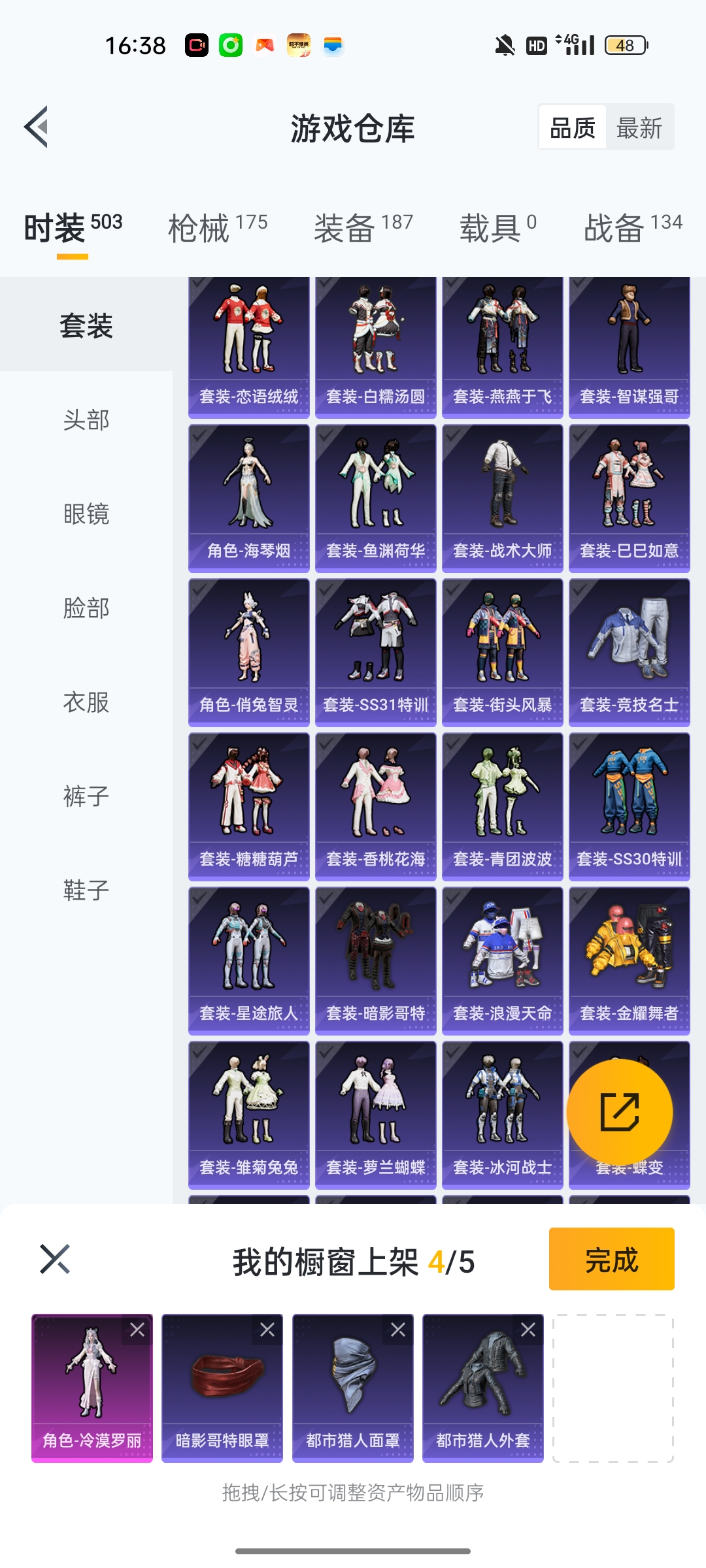706x1568 pixels.
Task: Remove 都市猎人外套 from the showcase
Action: point(528,1330)
